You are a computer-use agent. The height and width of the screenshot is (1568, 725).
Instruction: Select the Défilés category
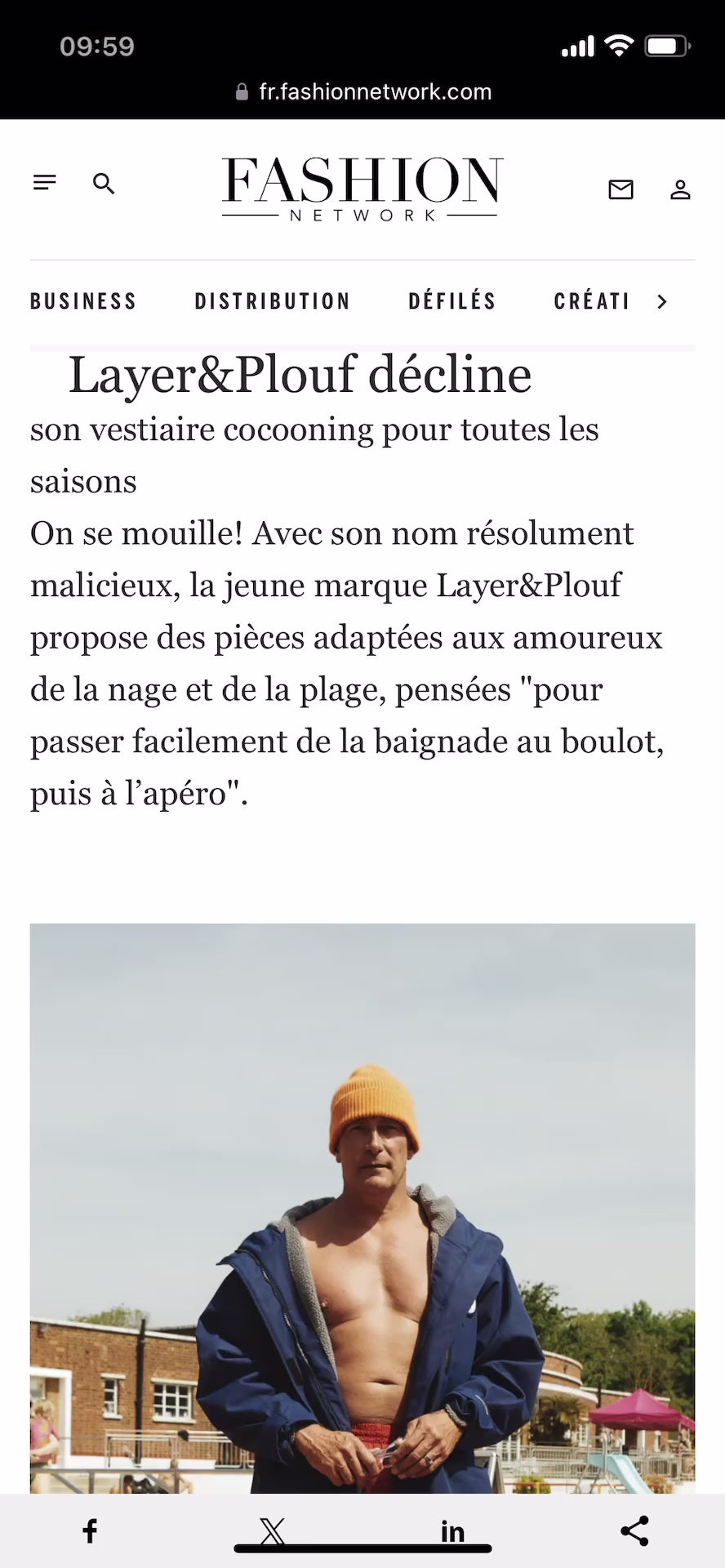(452, 301)
